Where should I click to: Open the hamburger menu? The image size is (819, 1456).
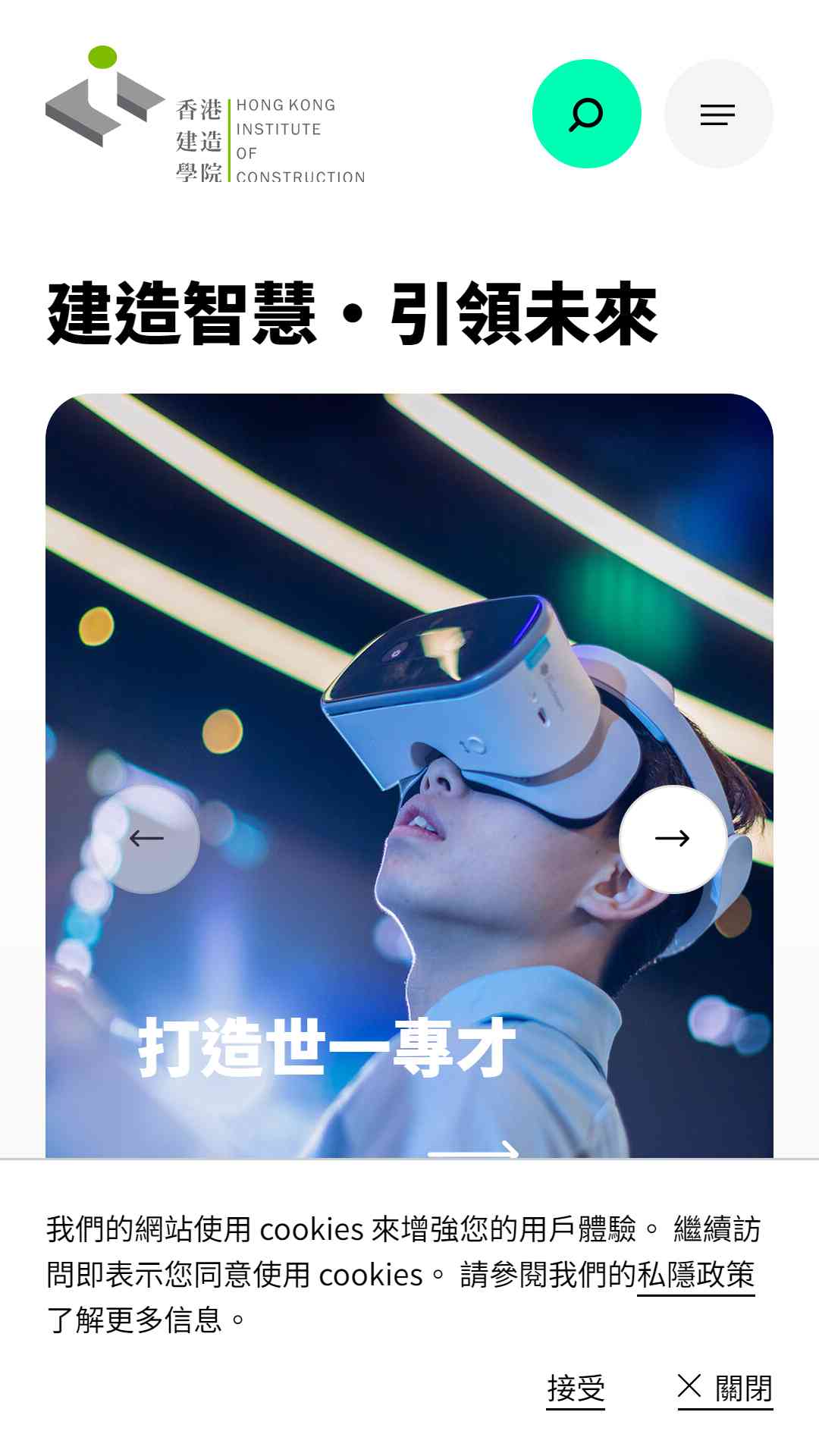point(717,114)
